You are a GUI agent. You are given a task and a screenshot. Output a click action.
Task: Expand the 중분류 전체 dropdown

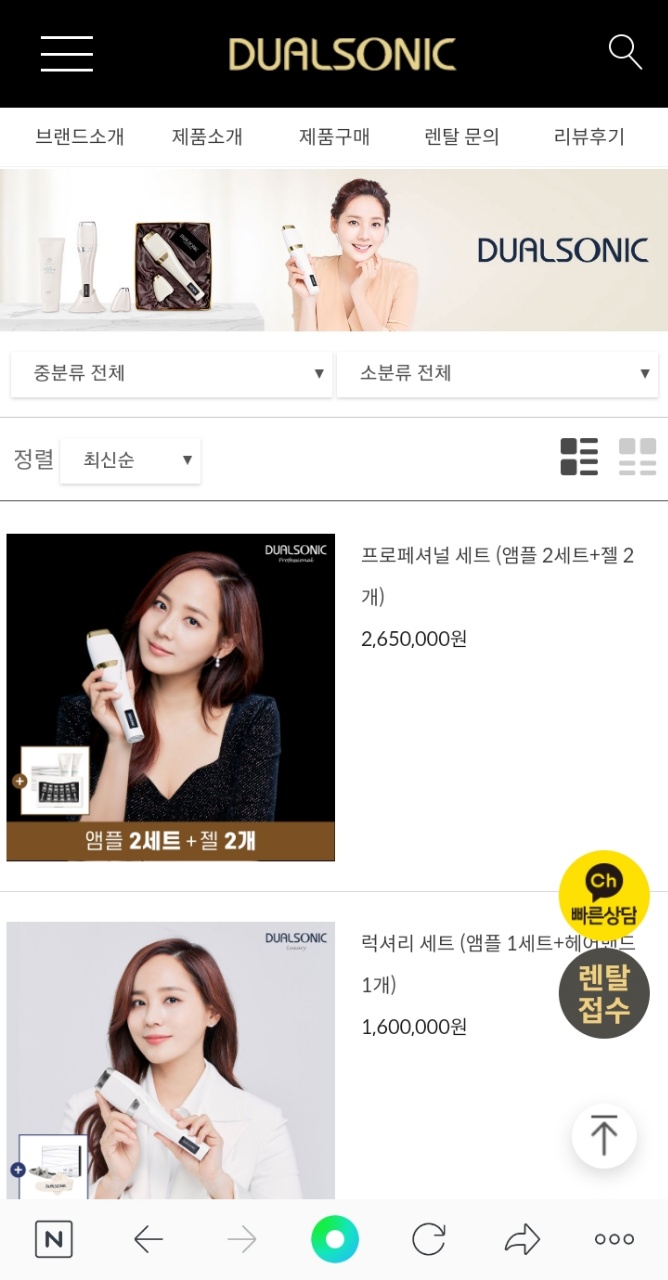(171, 373)
